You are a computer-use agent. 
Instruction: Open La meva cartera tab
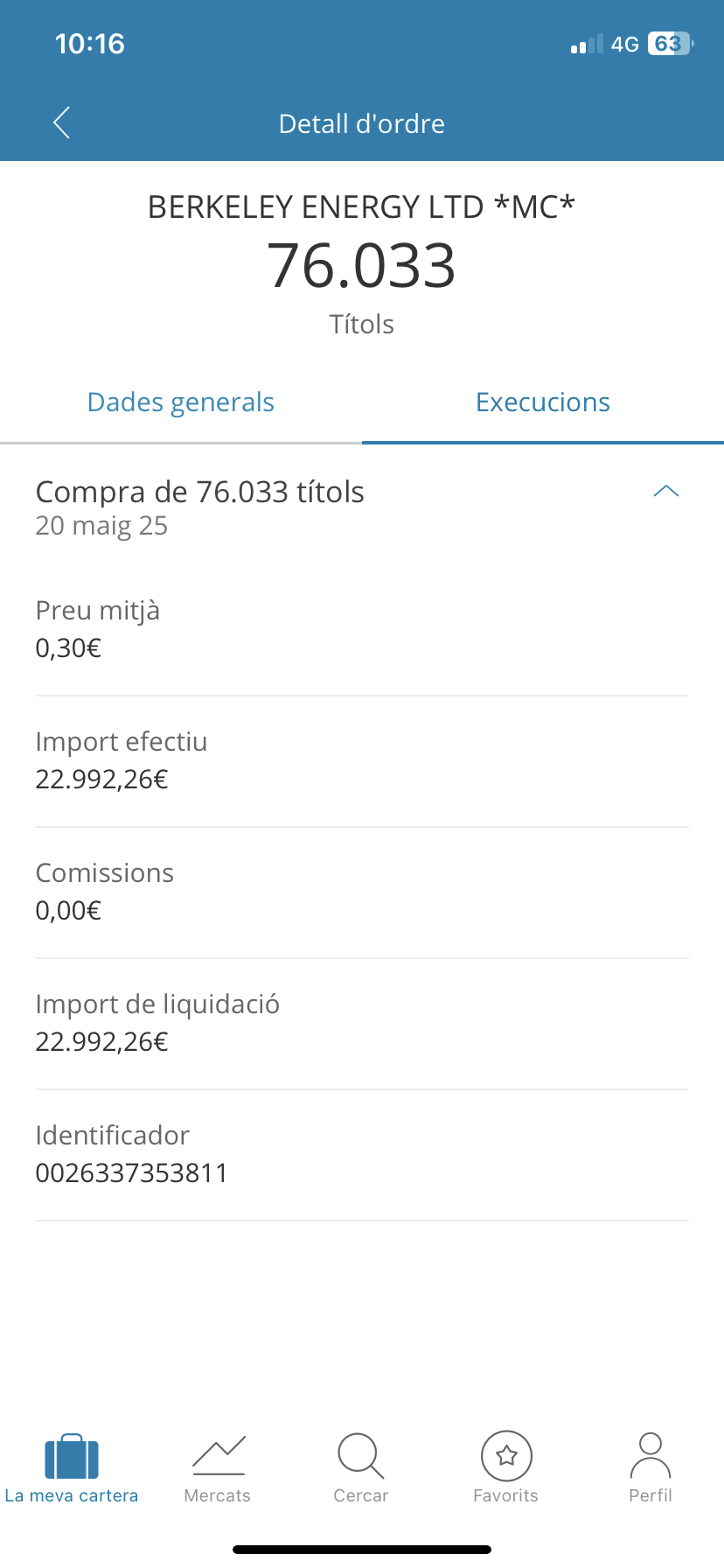click(x=72, y=1469)
